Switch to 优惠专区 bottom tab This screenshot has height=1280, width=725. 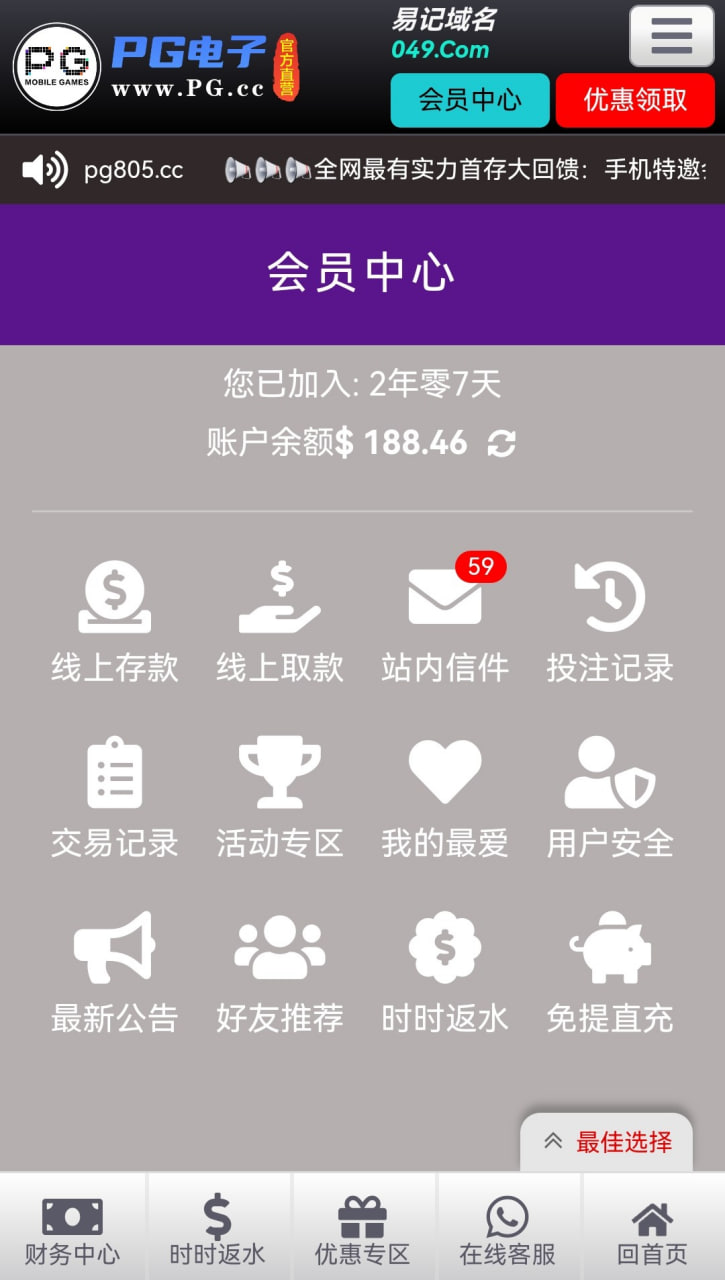pos(362,1230)
